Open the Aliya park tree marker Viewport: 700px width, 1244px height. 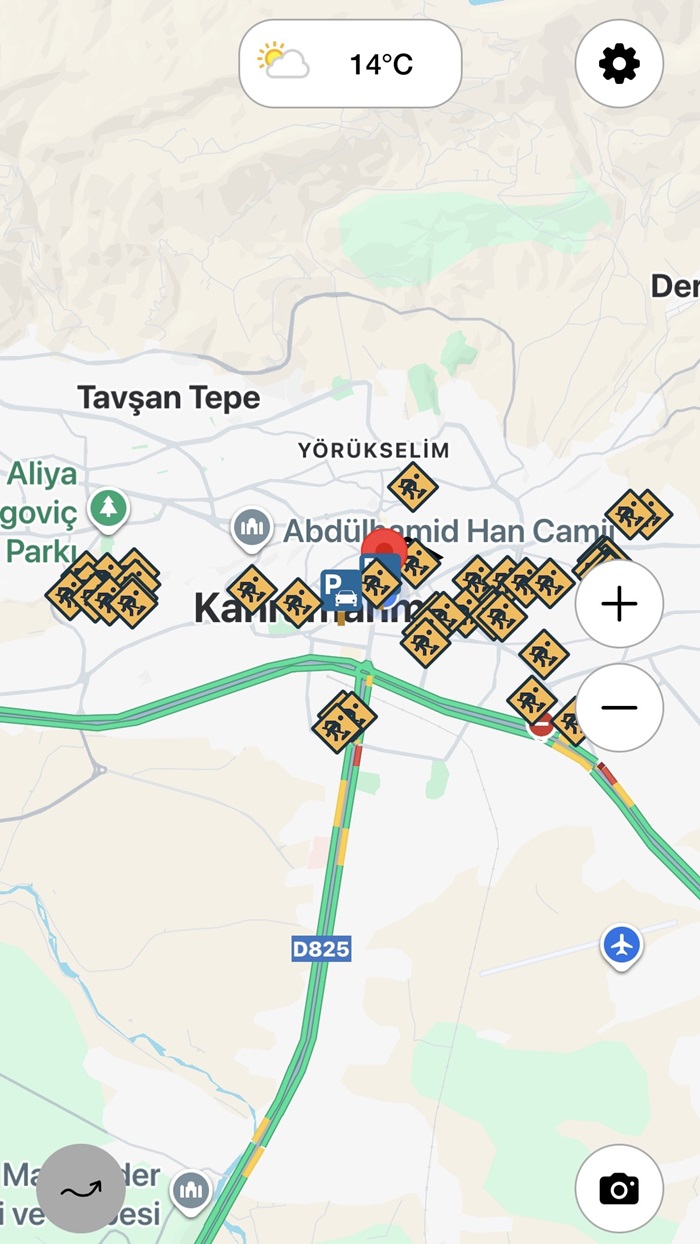pyautogui.click(x=108, y=508)
